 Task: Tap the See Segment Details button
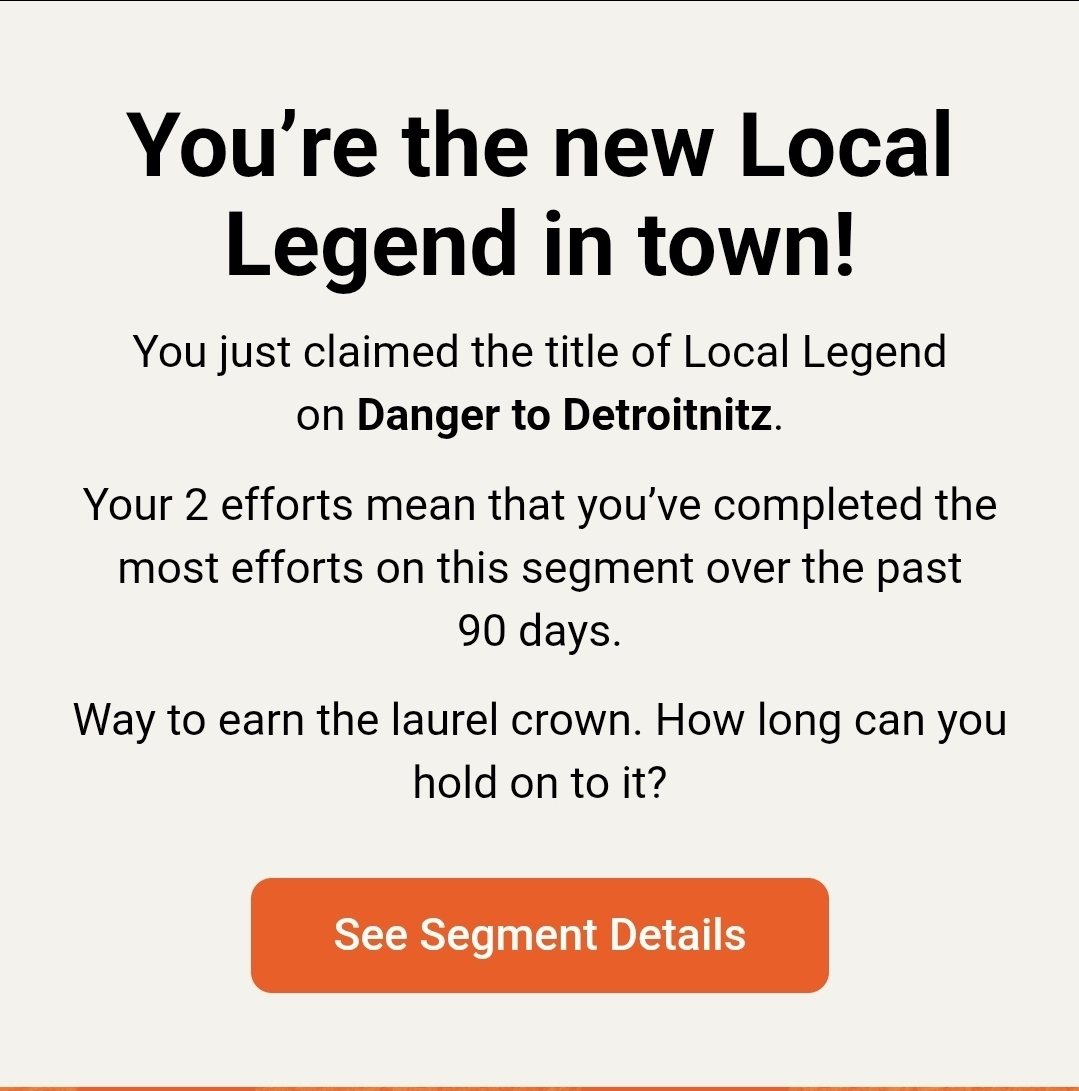539,935
